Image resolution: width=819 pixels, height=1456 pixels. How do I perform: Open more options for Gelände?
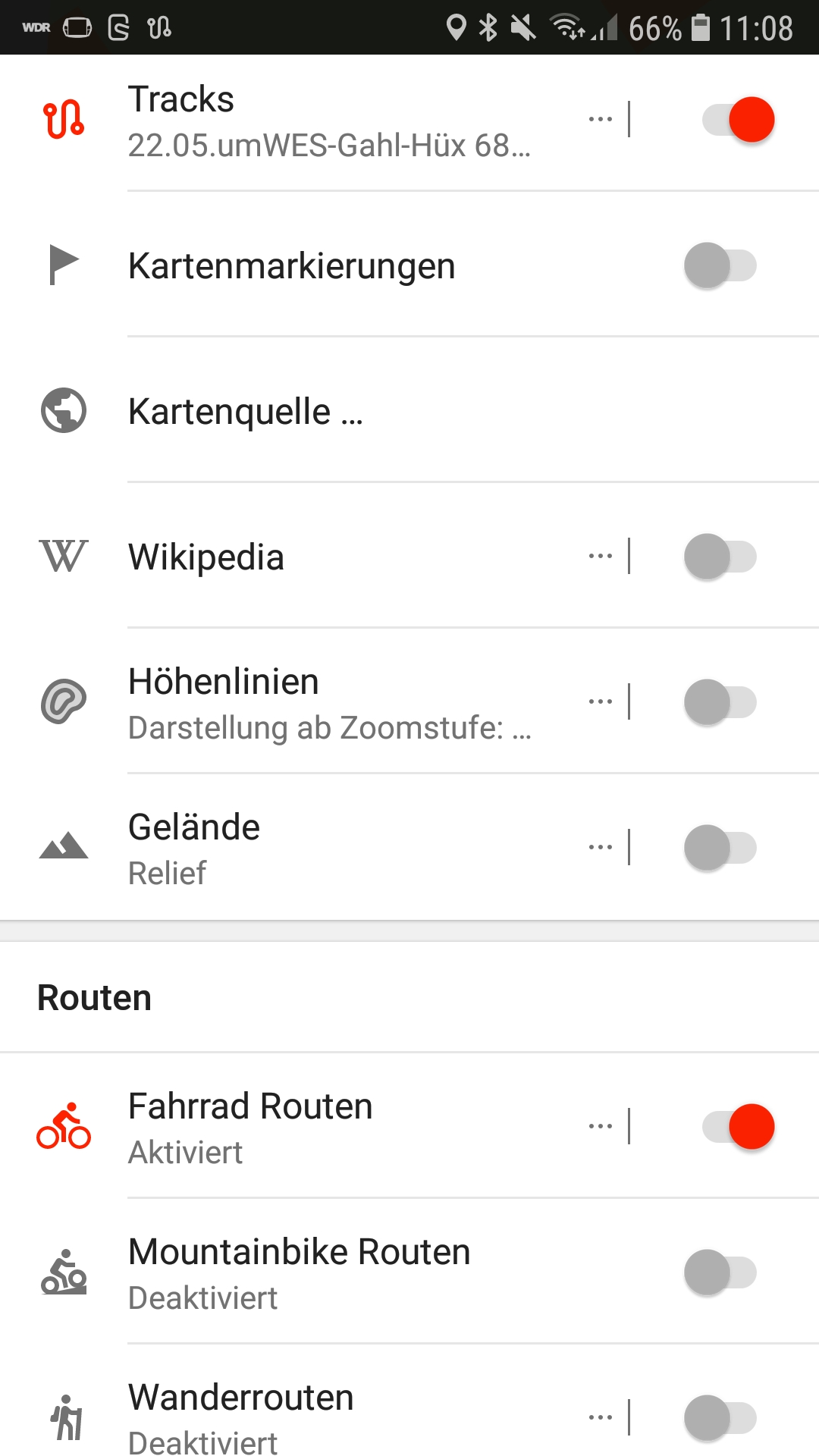tap(601, 848)
